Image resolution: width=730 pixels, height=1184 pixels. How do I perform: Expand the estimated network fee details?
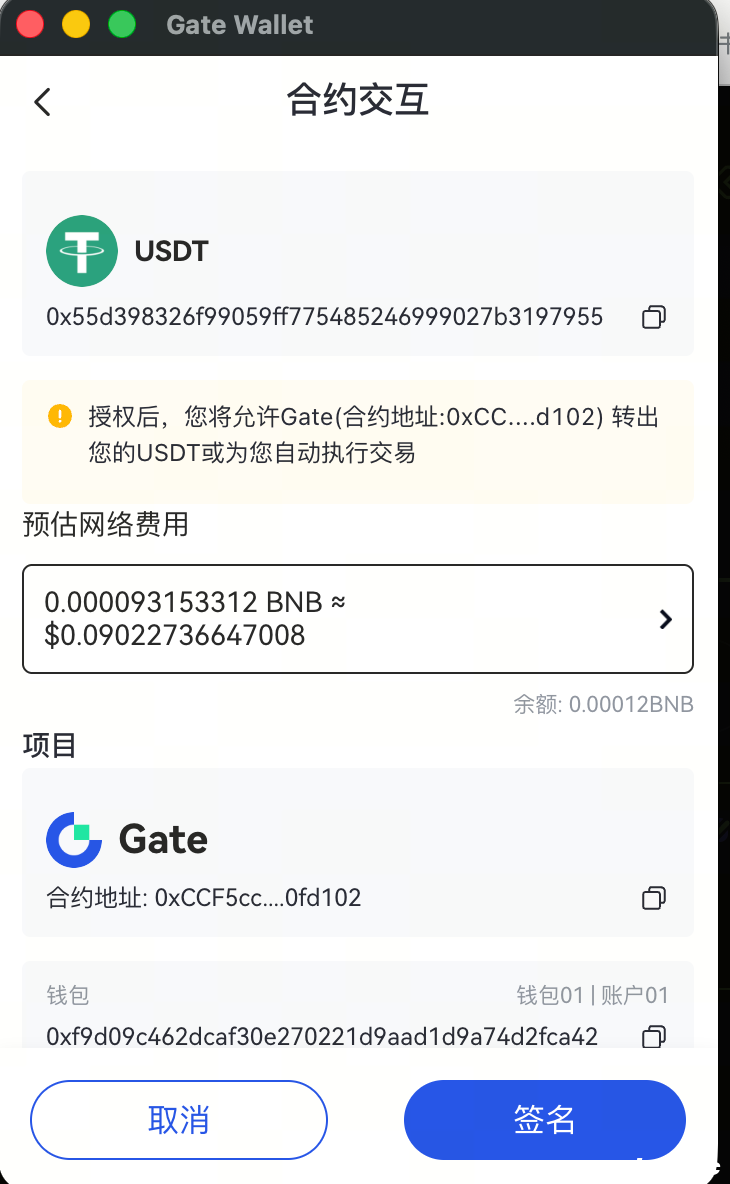click(665, 620)
